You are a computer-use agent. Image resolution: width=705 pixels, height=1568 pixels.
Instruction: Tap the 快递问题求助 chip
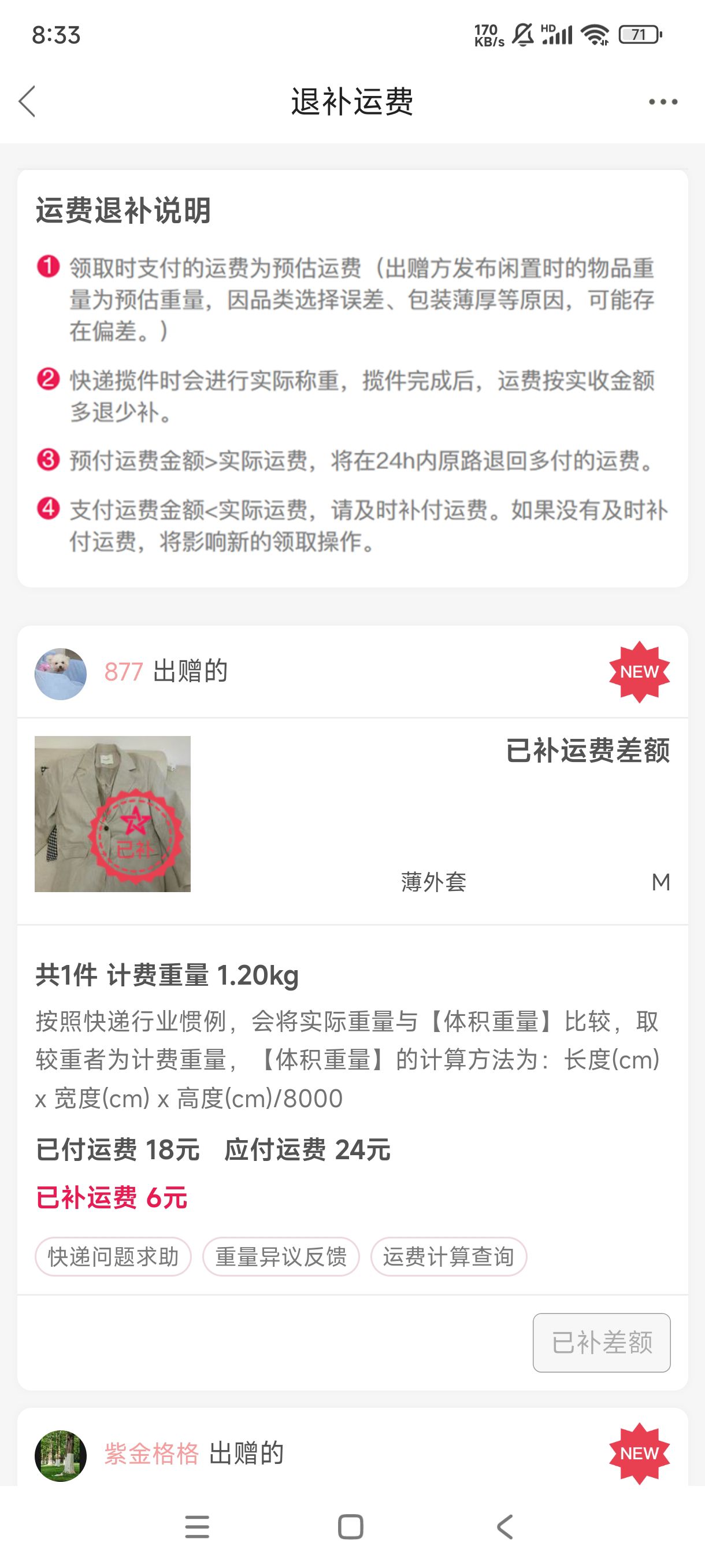tap(113, 1256)
